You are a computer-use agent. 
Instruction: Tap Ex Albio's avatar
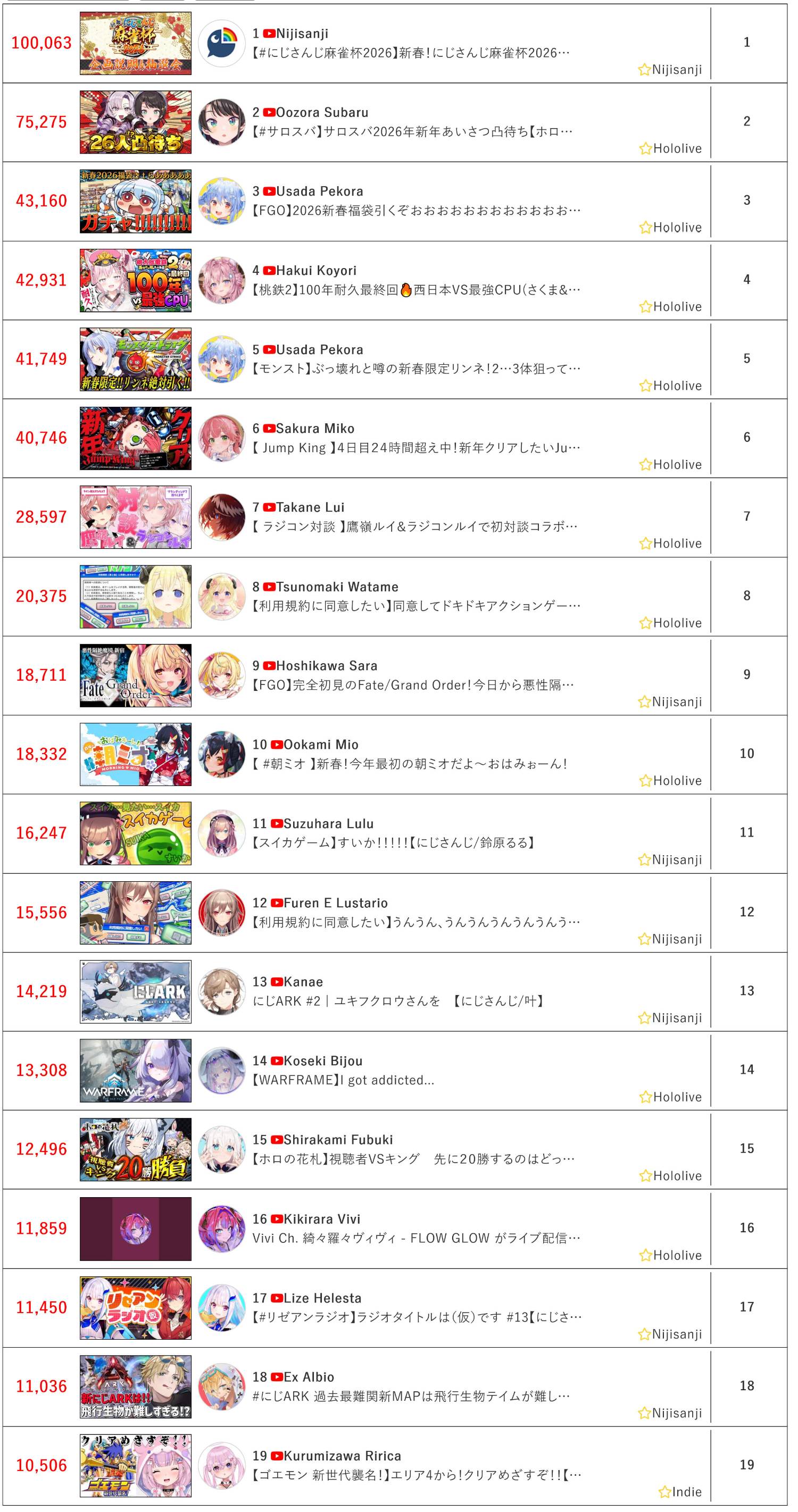(221, 1386)
